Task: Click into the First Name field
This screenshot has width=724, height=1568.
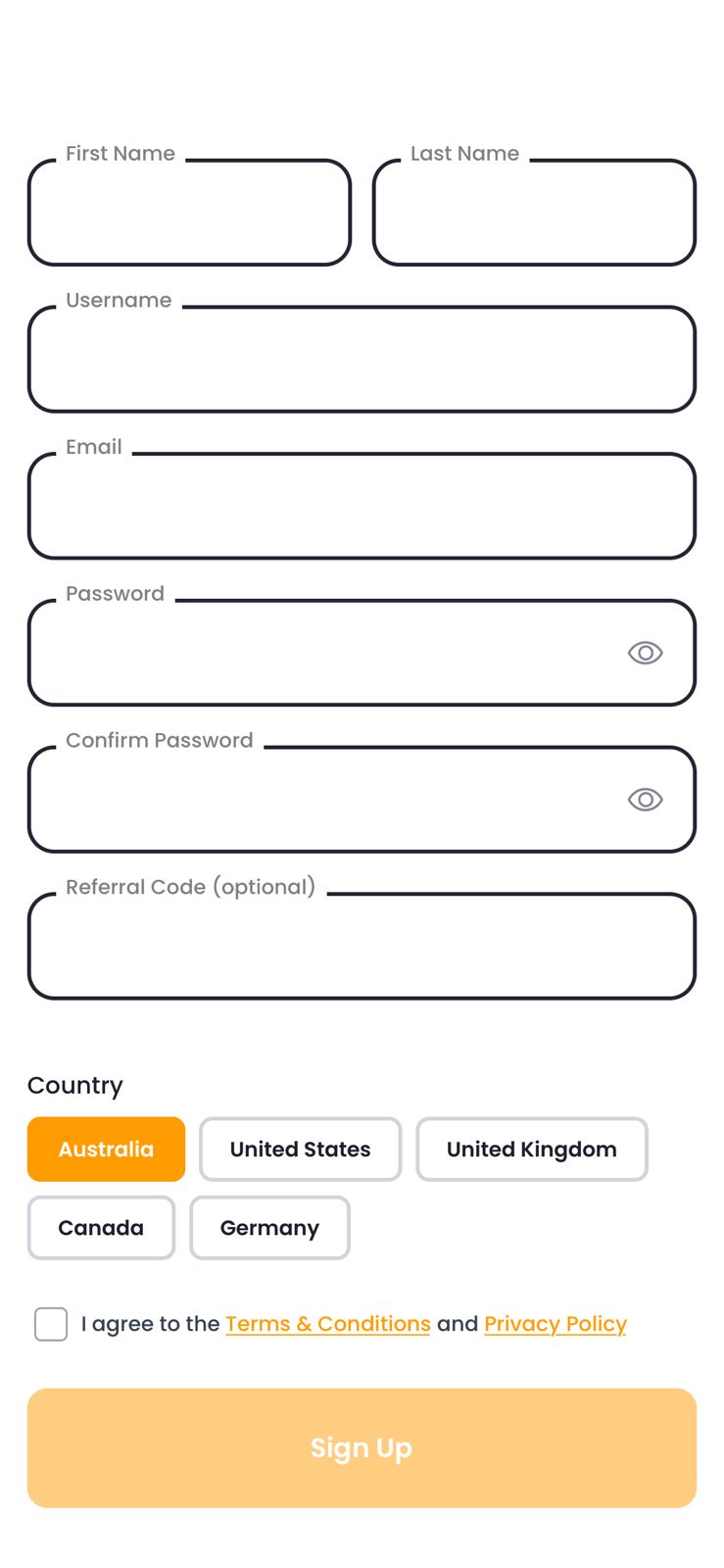Action: tap(189, 213)
